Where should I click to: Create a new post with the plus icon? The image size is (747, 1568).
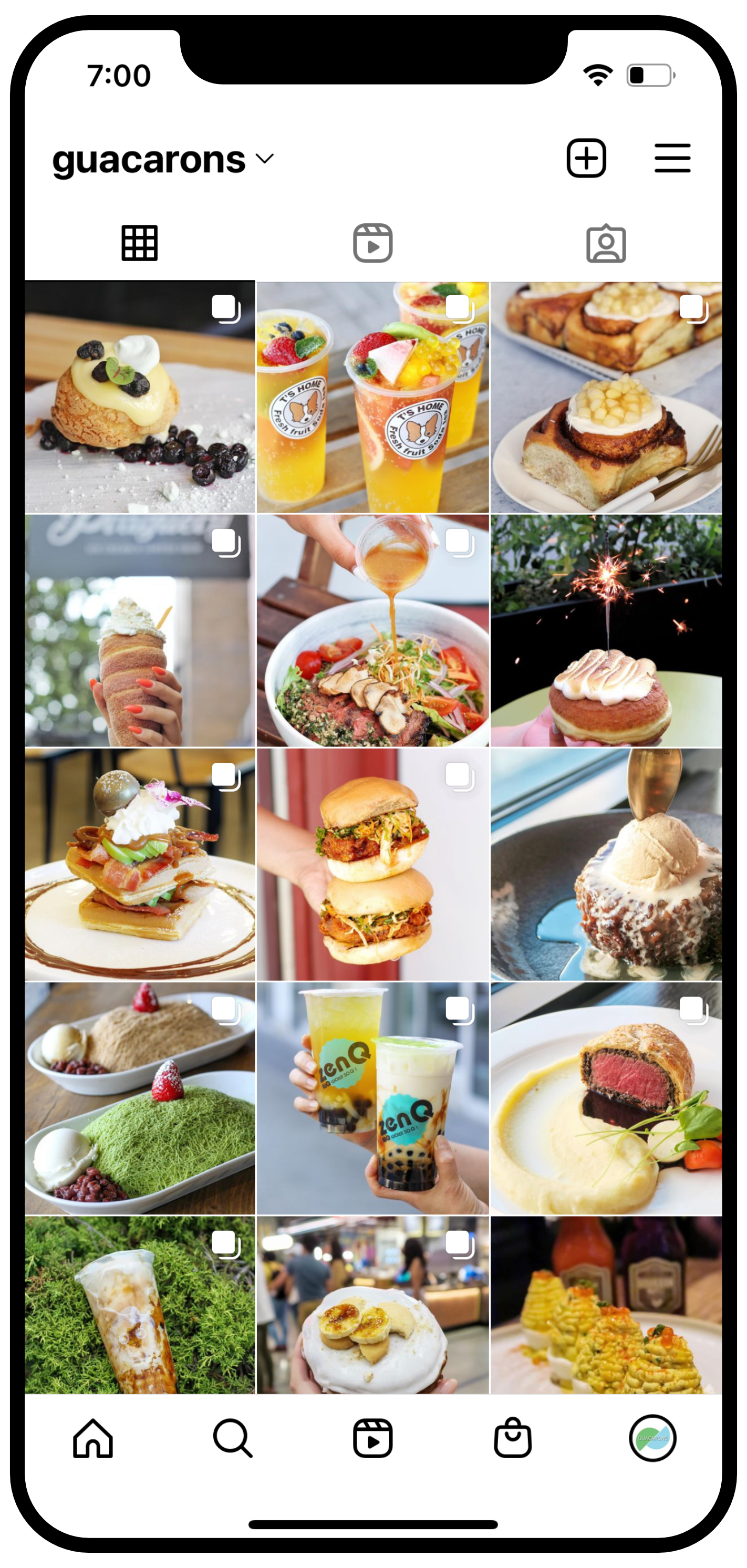point(586,158)
